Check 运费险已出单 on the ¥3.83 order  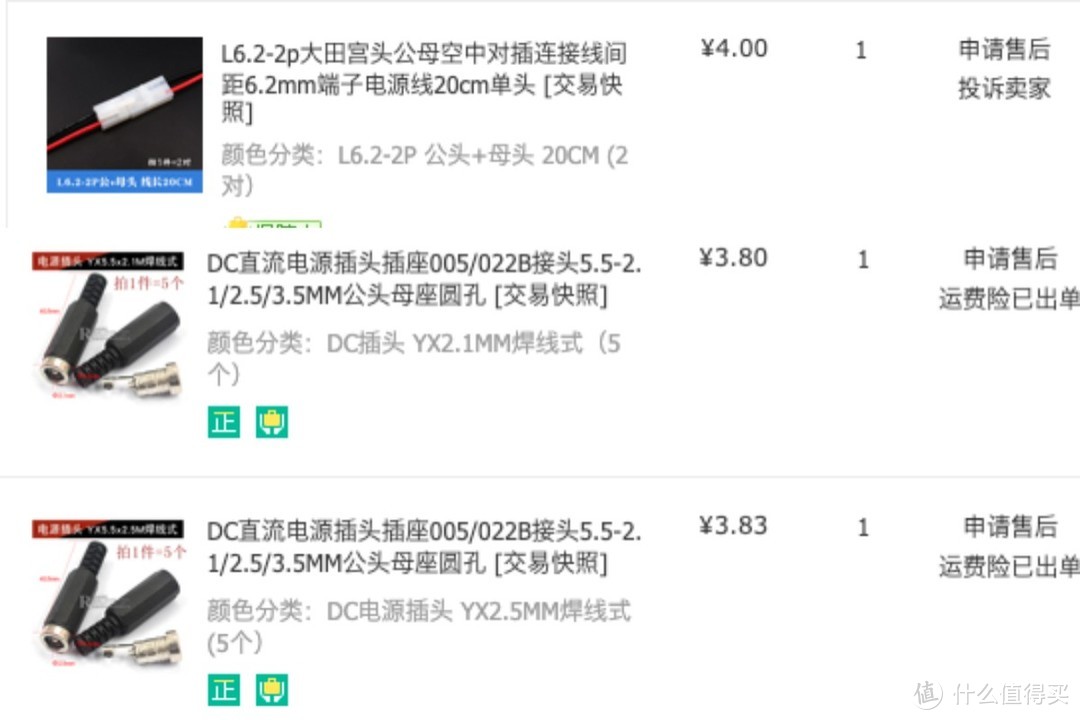coord(1008,567)
